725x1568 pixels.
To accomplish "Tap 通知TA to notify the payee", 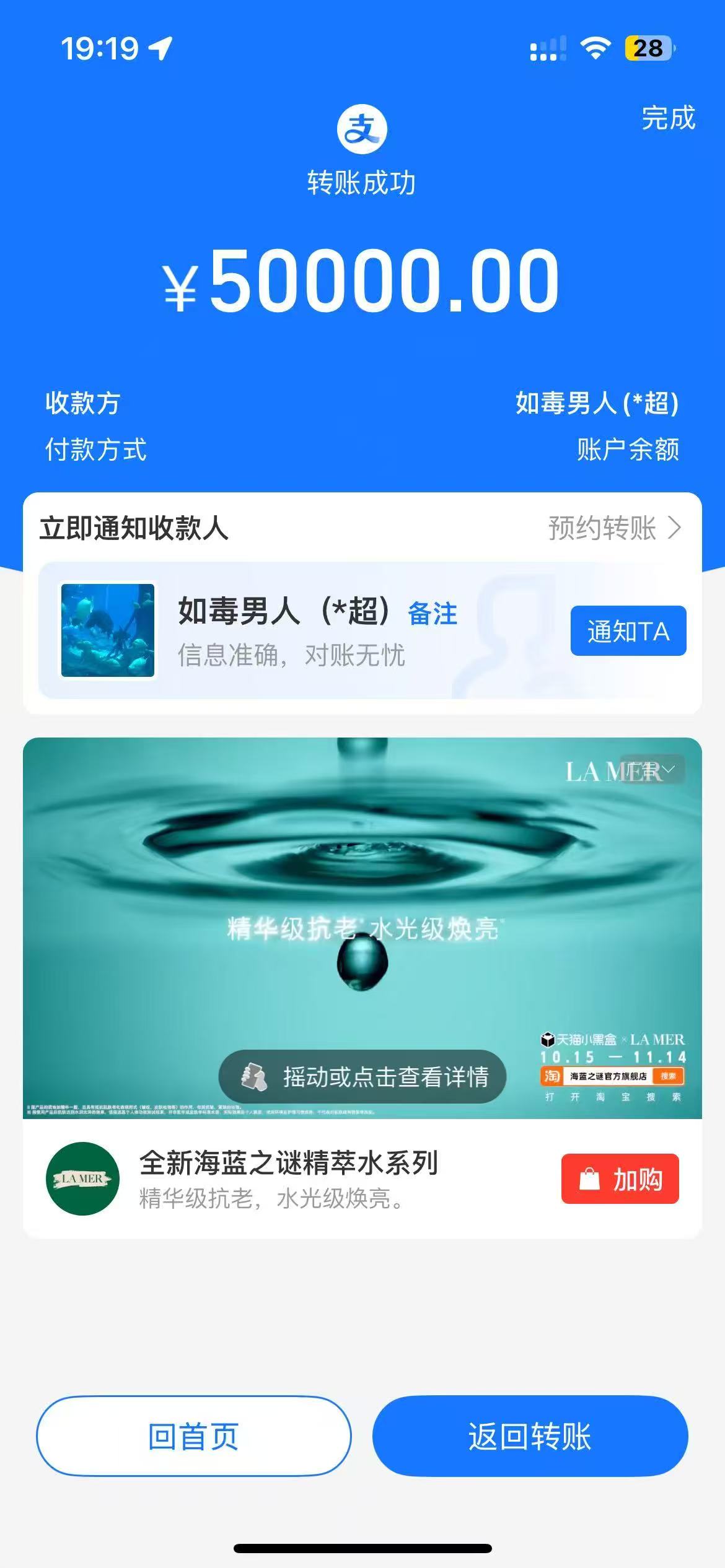I will point(628,631).
